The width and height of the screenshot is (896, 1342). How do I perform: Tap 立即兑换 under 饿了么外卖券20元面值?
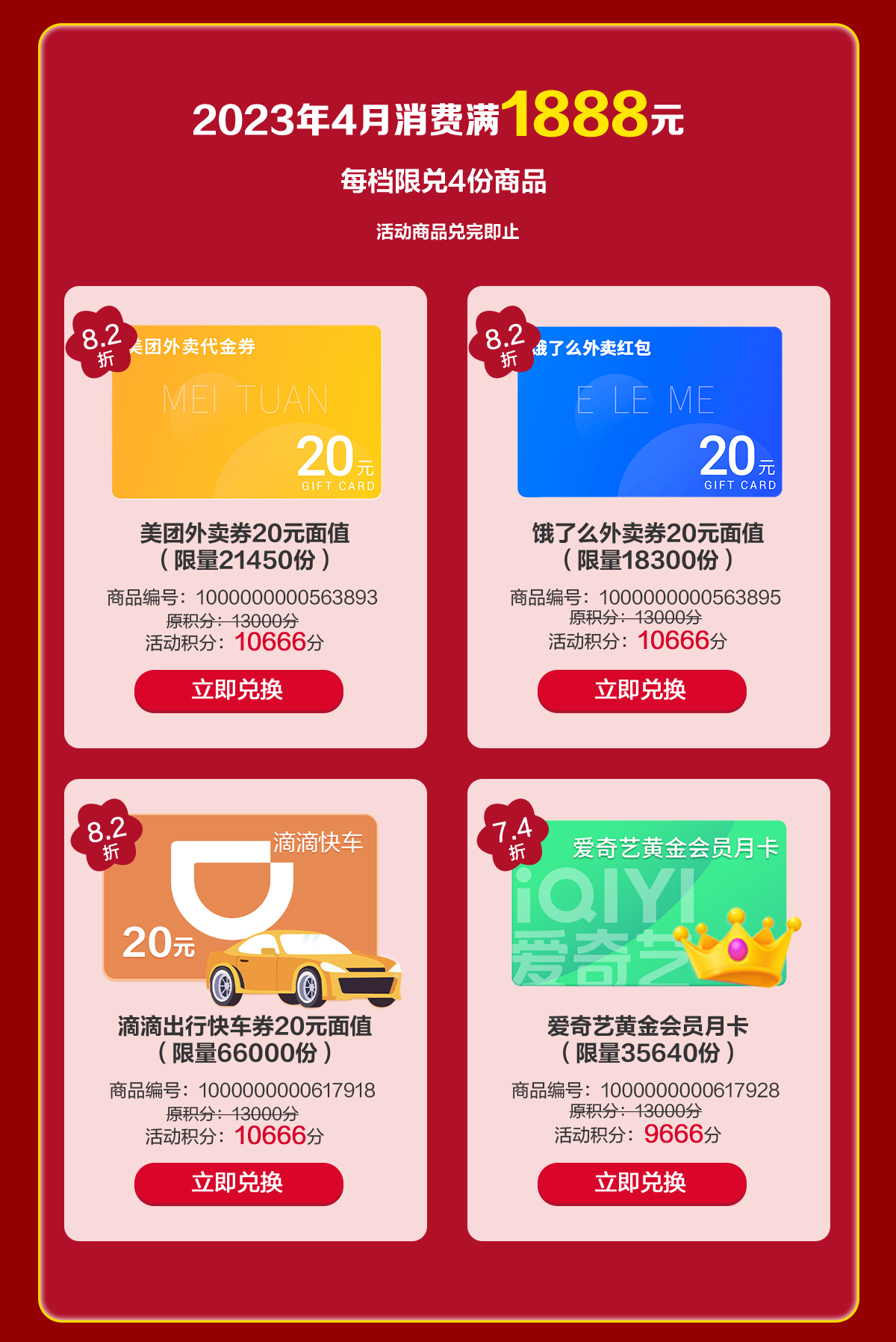pos(641,690)
